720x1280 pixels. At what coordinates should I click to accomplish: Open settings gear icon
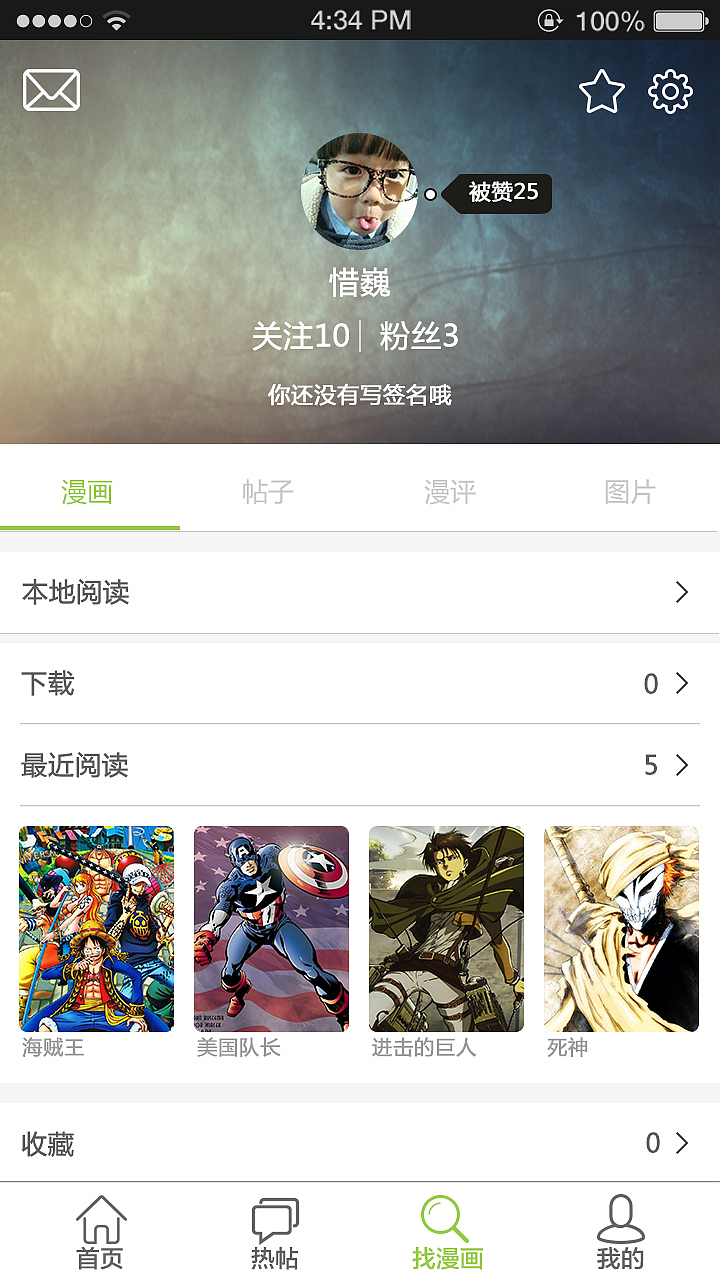click(670, 92)
